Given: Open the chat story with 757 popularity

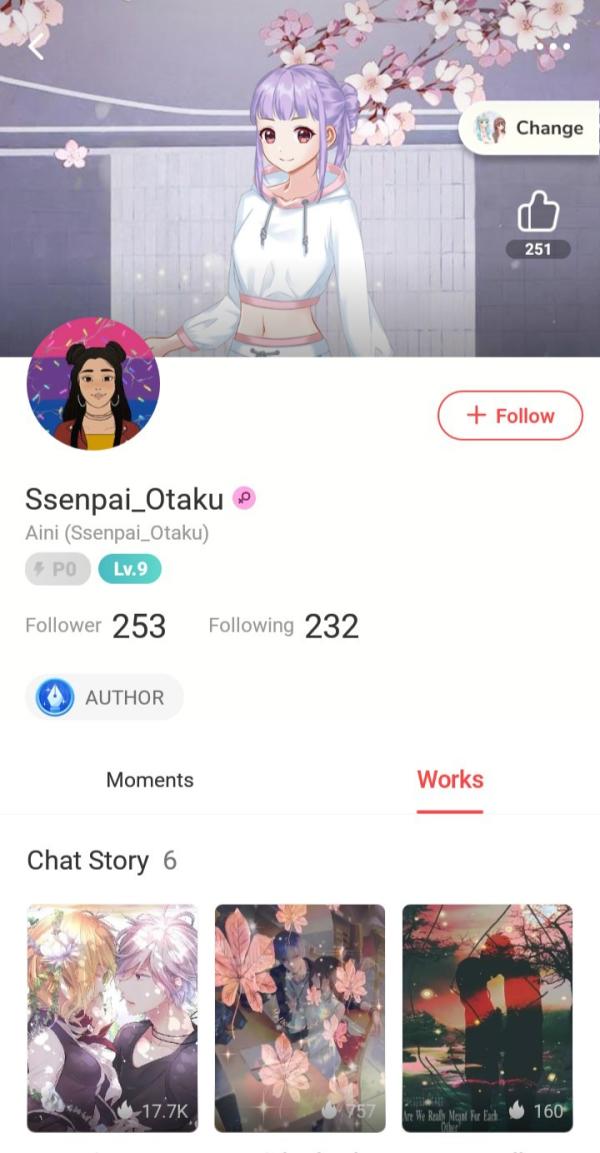Looking at the screenshot, I should pos(300,1018).
